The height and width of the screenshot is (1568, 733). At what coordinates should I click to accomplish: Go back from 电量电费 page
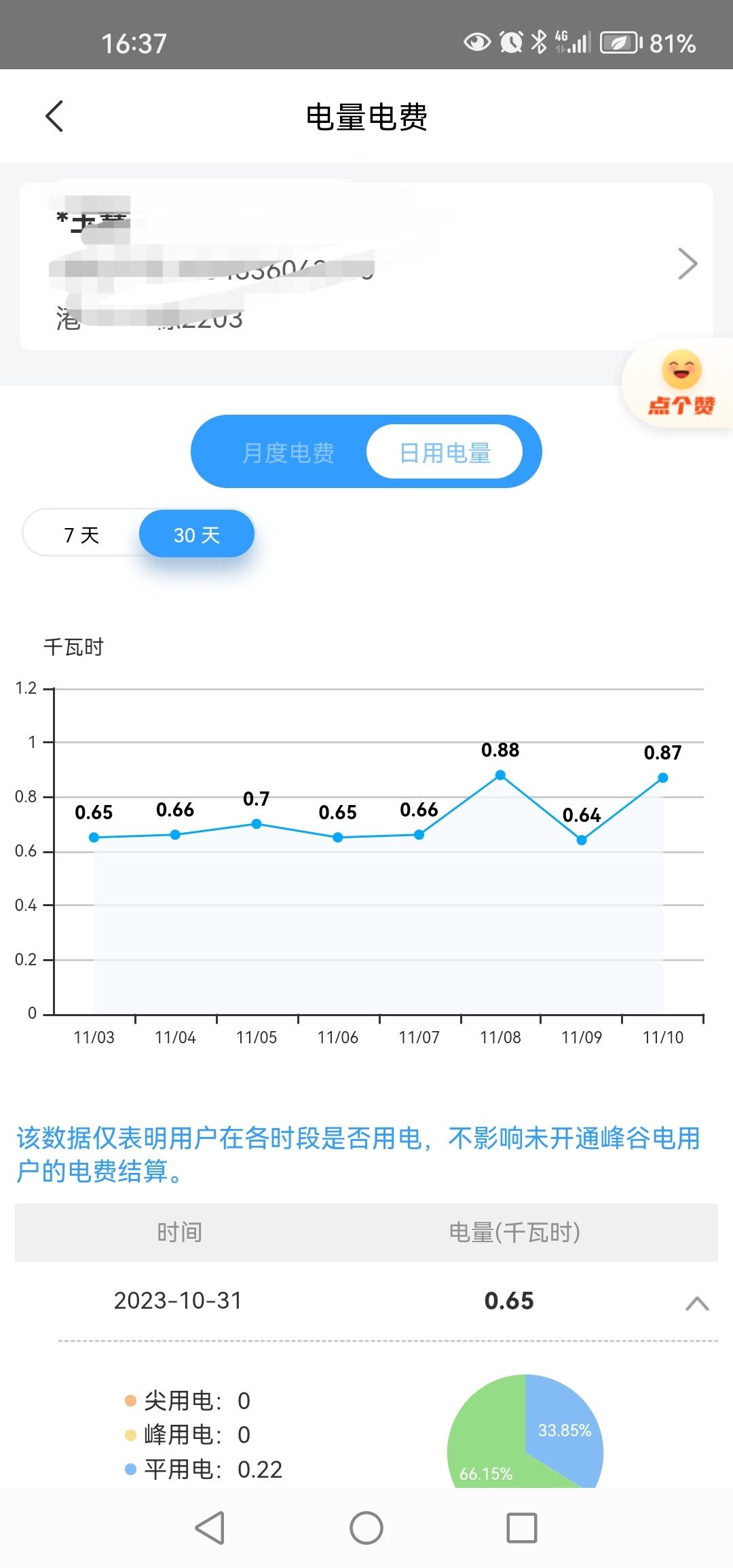[54, 116]
